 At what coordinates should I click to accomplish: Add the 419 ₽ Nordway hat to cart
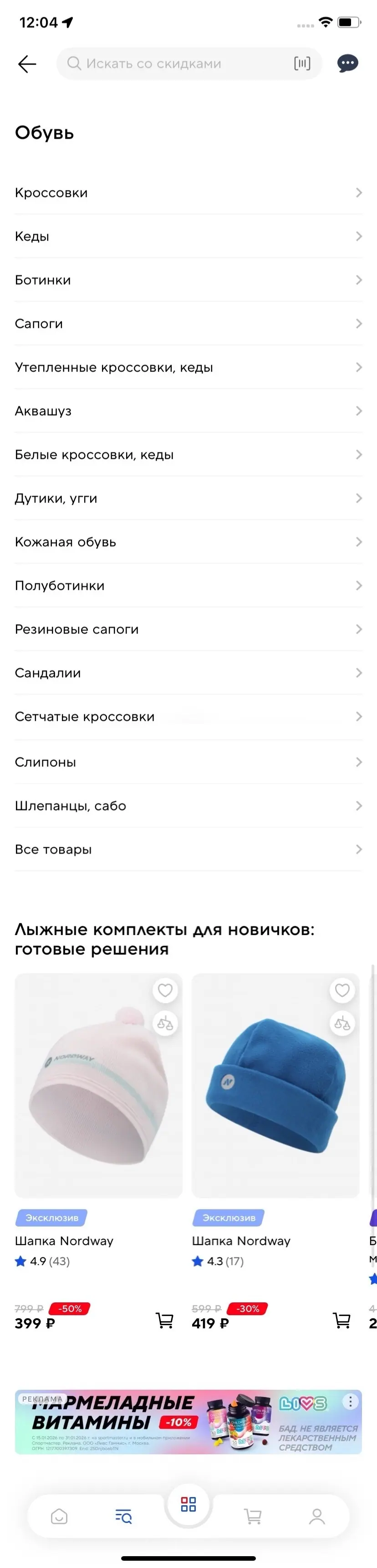coord(341,1320)
